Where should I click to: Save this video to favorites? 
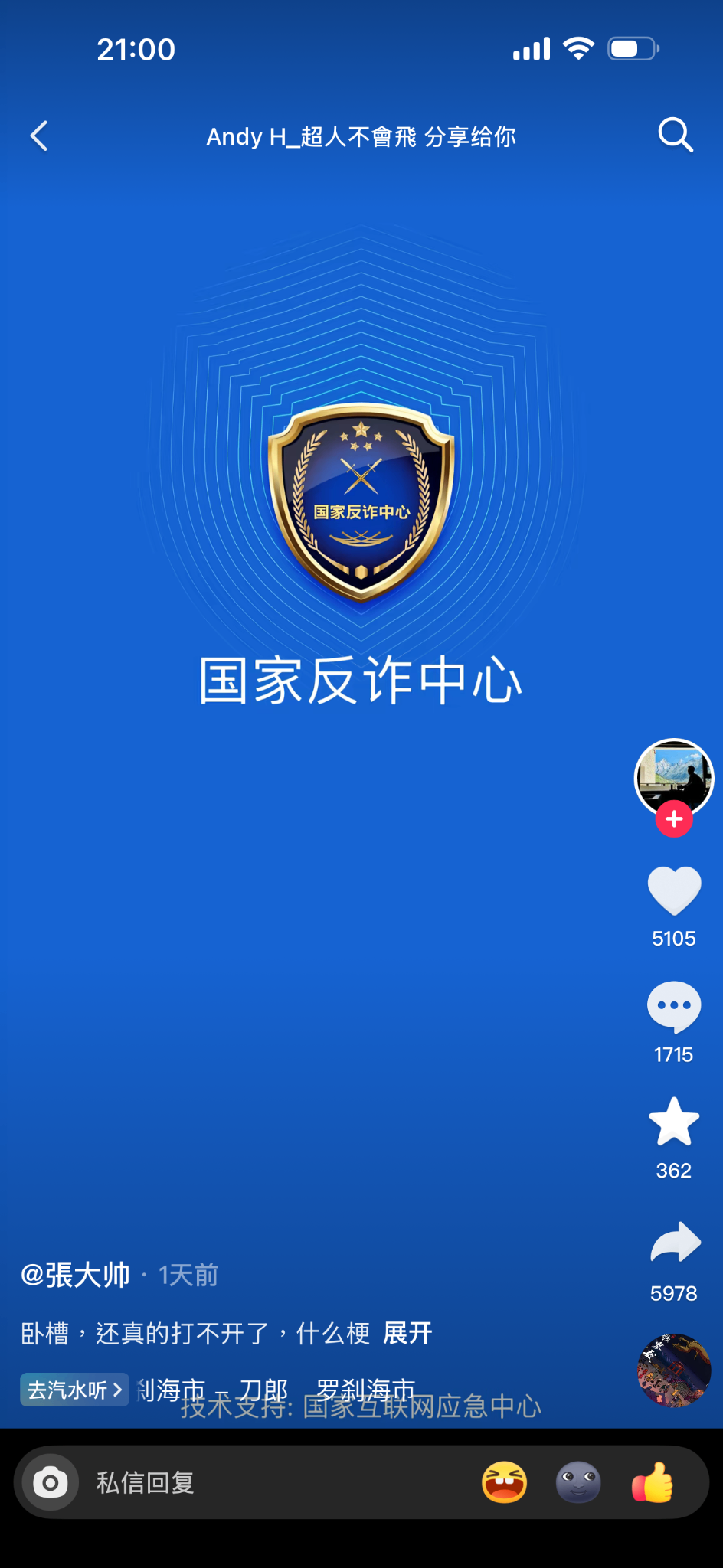(x=674, y=1122)
